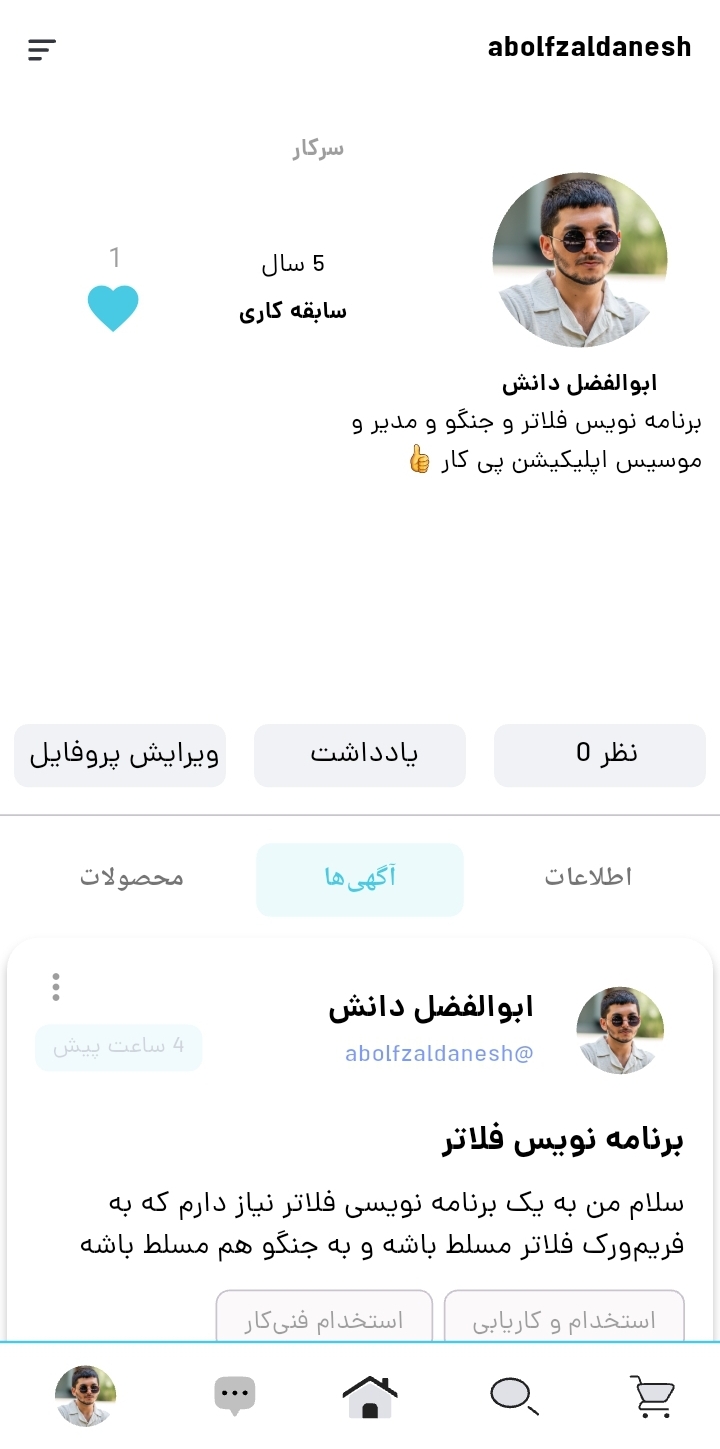Open the large profile photo
The image size is (720, 1449).
tap(580, 260)
